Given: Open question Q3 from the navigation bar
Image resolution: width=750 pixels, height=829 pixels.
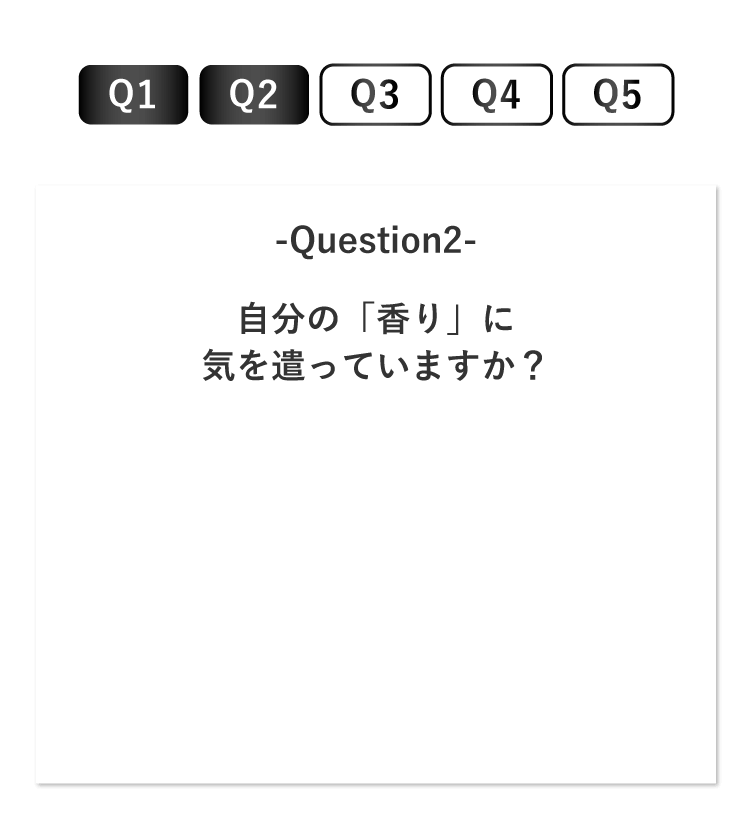Looking at the screenshot, I should 375,94.
